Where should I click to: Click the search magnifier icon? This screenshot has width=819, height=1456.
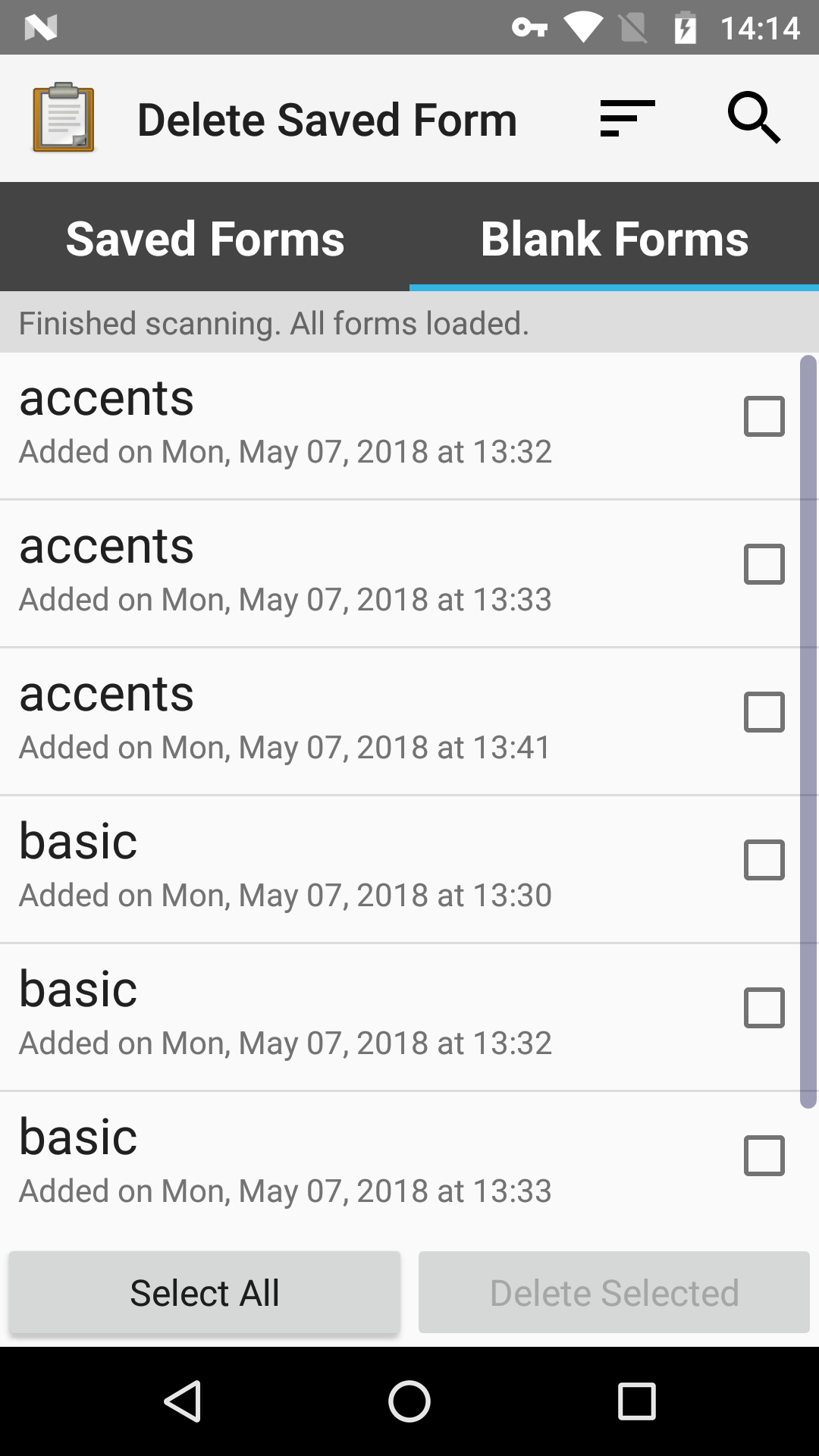tap(753, 118)
